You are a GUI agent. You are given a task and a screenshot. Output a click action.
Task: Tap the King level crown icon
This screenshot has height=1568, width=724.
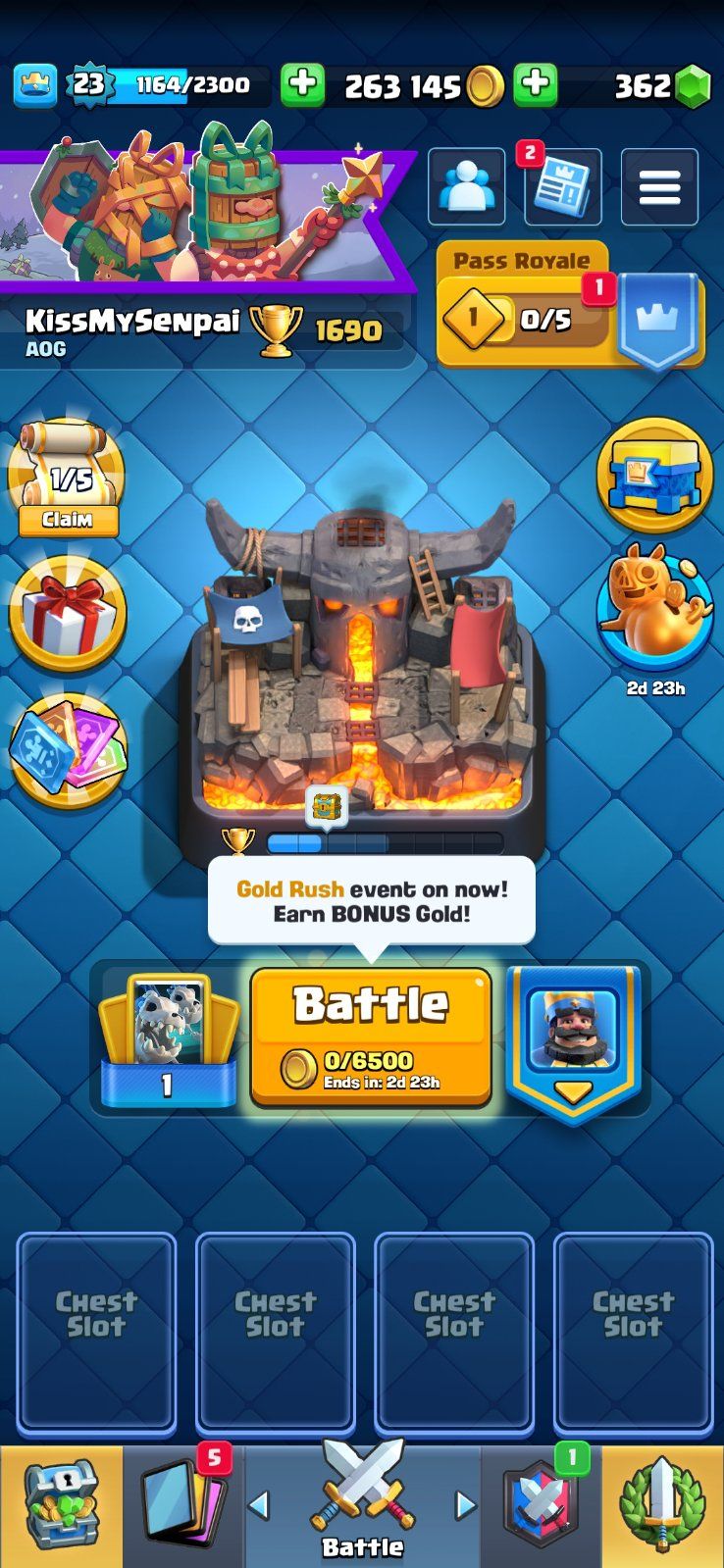click(x=35, y=86)
